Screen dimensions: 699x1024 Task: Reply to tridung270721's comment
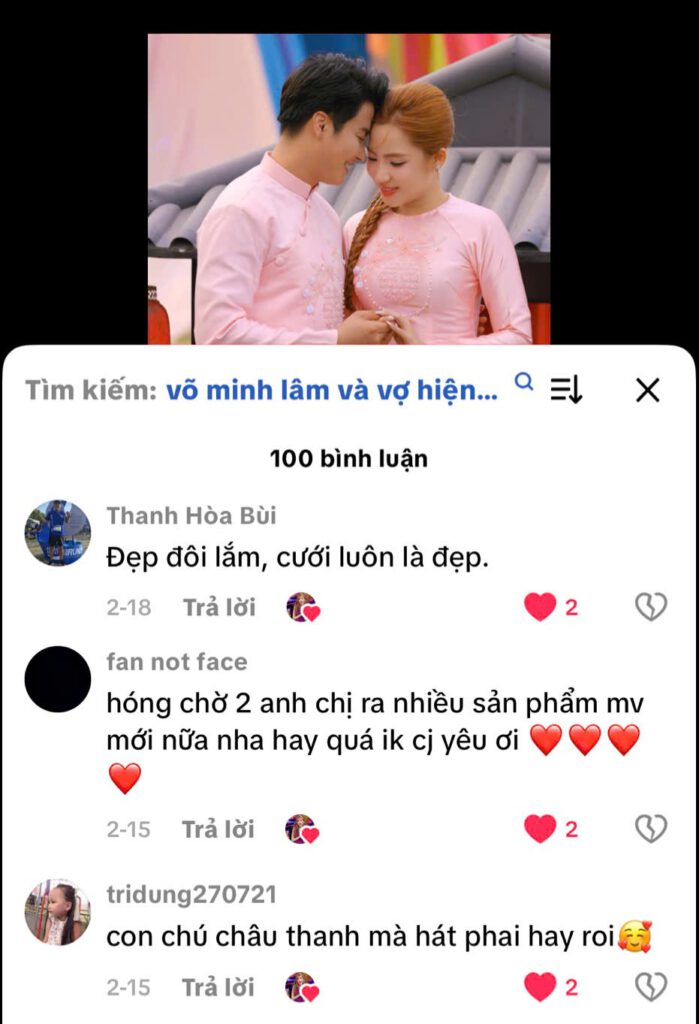tap(218, 987)
